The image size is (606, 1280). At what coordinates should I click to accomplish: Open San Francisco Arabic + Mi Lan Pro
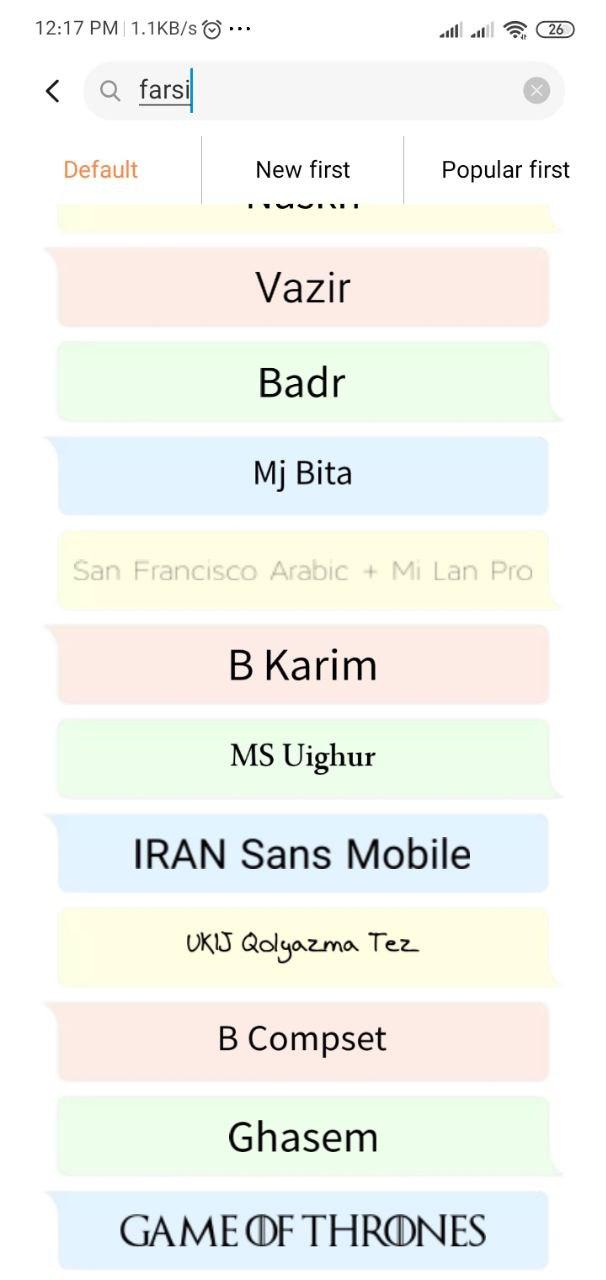[303, 570]
